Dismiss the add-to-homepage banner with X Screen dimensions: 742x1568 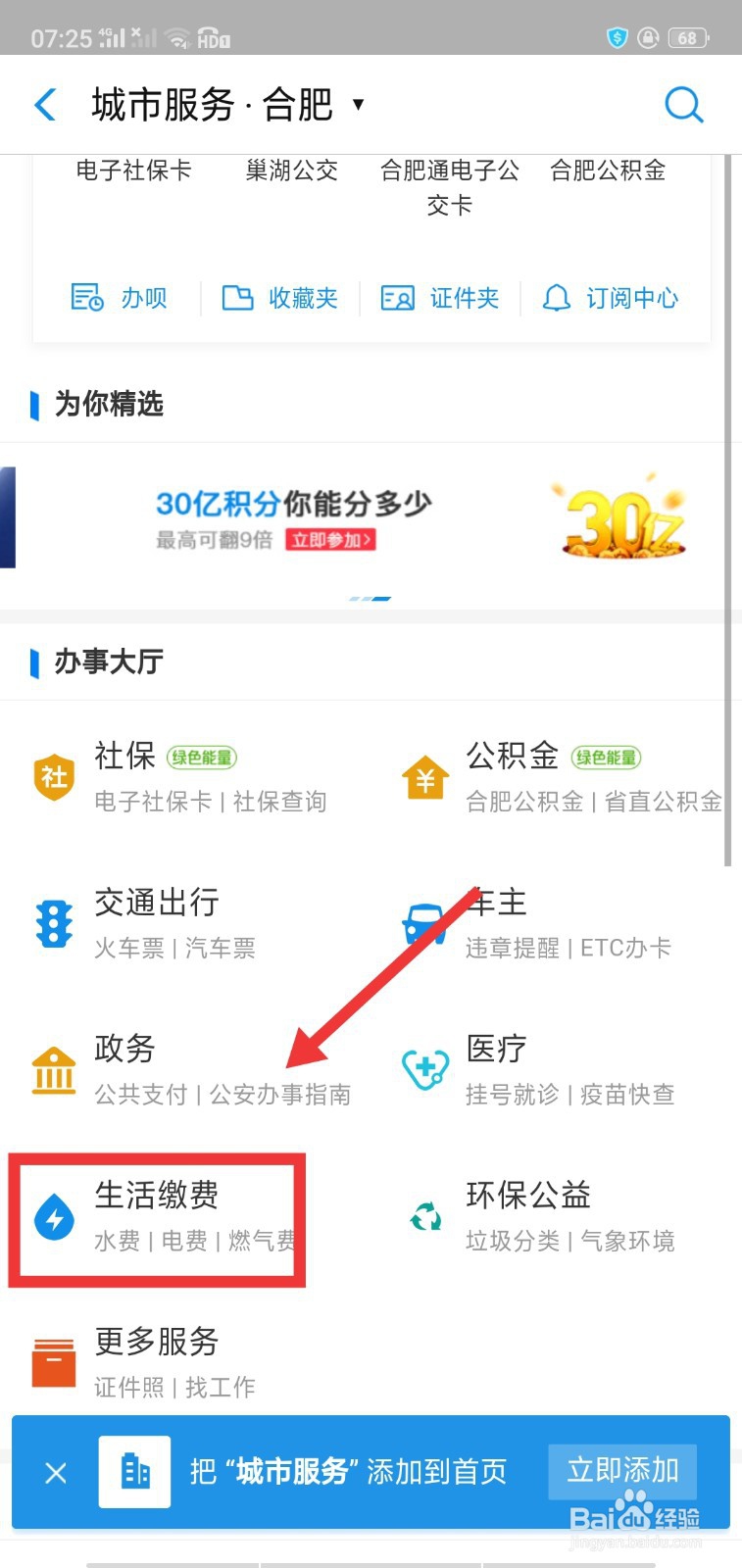(56, 1473)
